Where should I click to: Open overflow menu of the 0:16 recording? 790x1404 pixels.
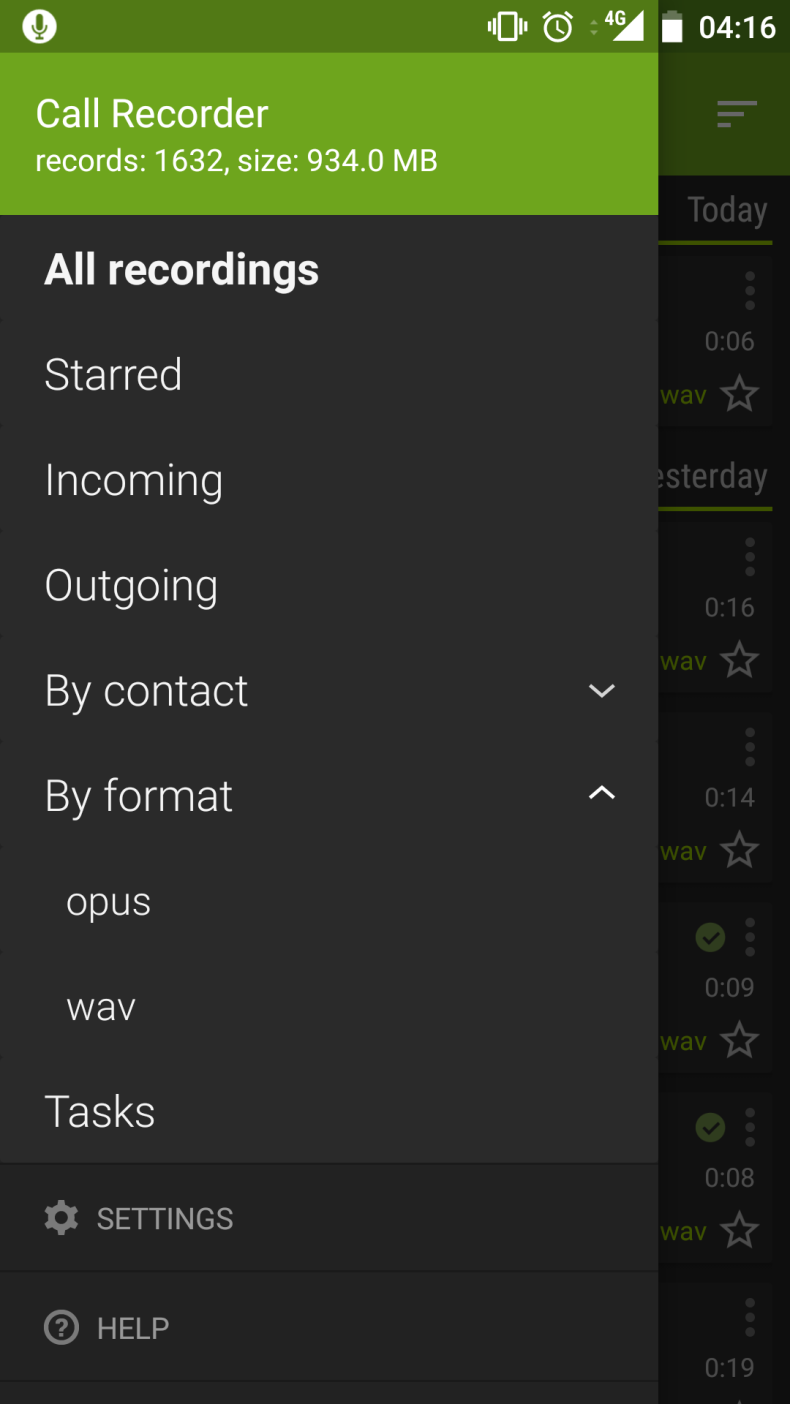click(750, 557)
